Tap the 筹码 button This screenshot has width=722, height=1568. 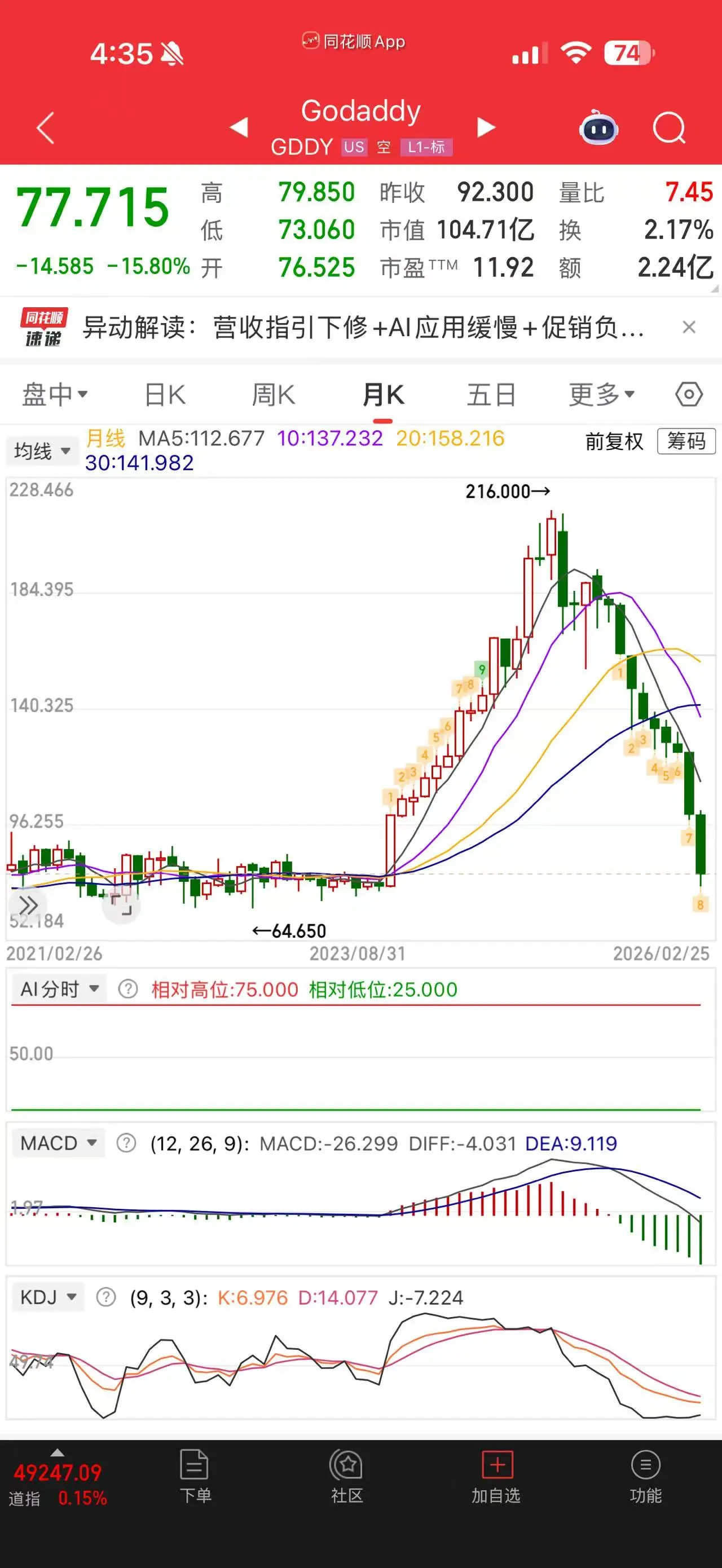click(x=686, y=441)
